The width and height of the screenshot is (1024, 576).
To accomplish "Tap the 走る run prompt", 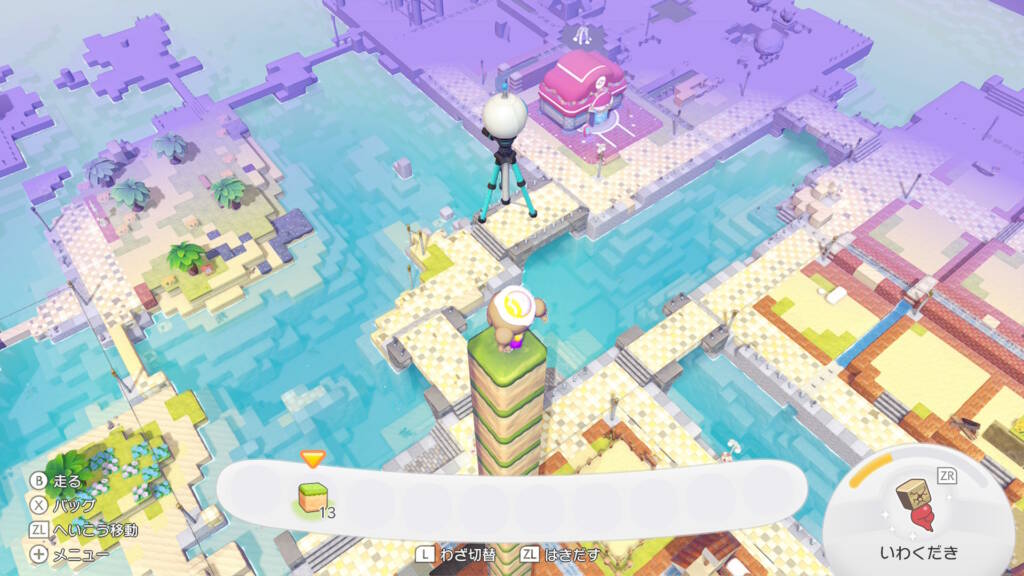I will [x=59, y=480].
